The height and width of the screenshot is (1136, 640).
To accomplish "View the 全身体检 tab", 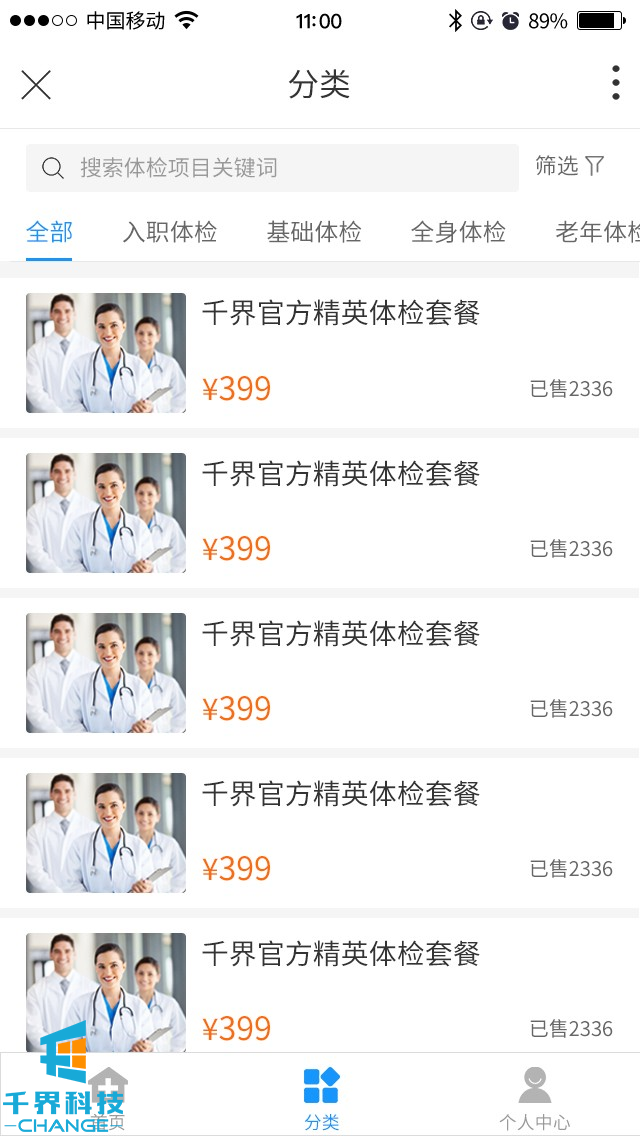I will click(x=458, y=233).
